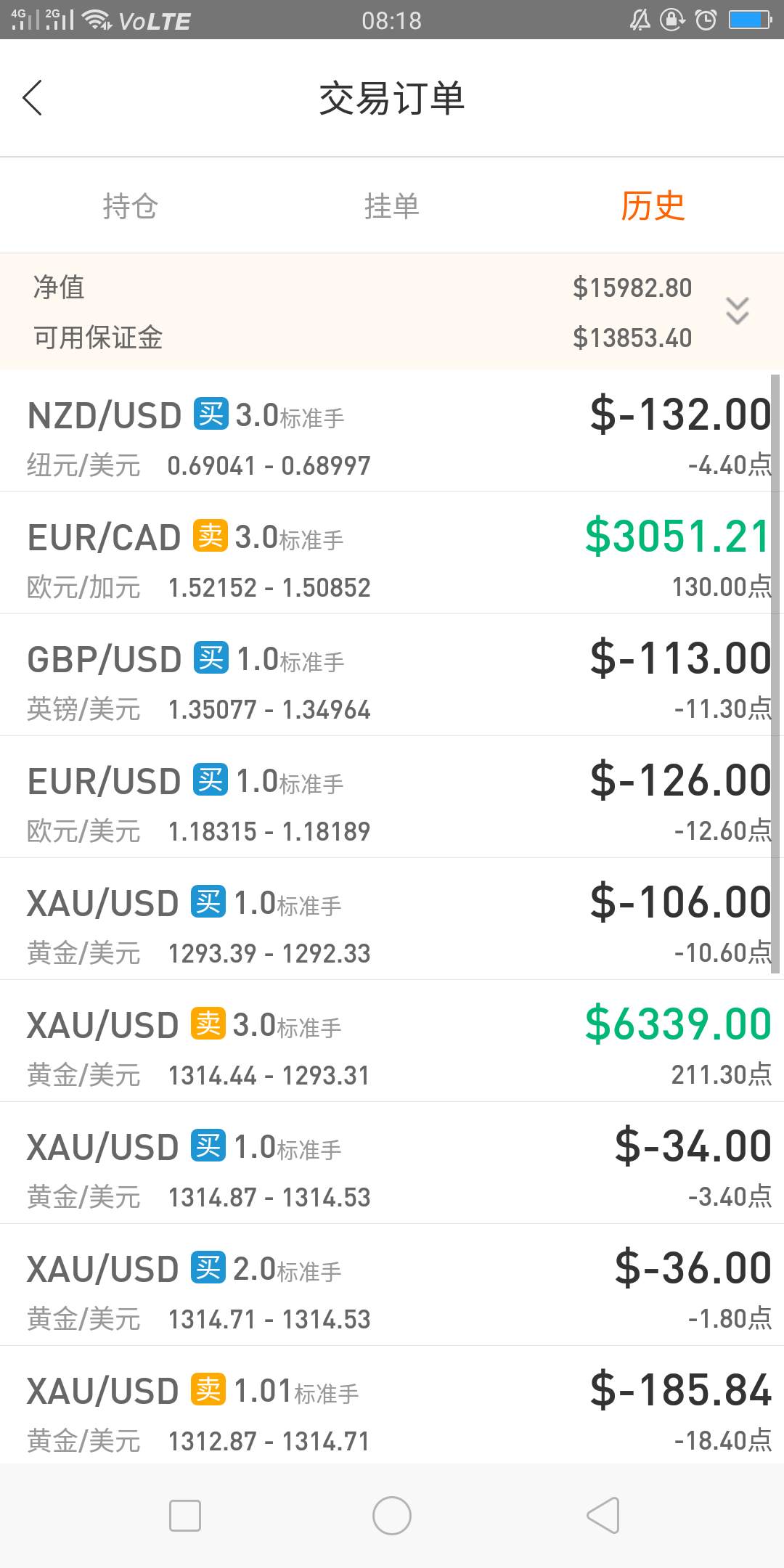Screen dimensions: 784x1568
Task: Open the XAU/USD order with $6339.00 profit
Action: click(x=392, y=1041)
